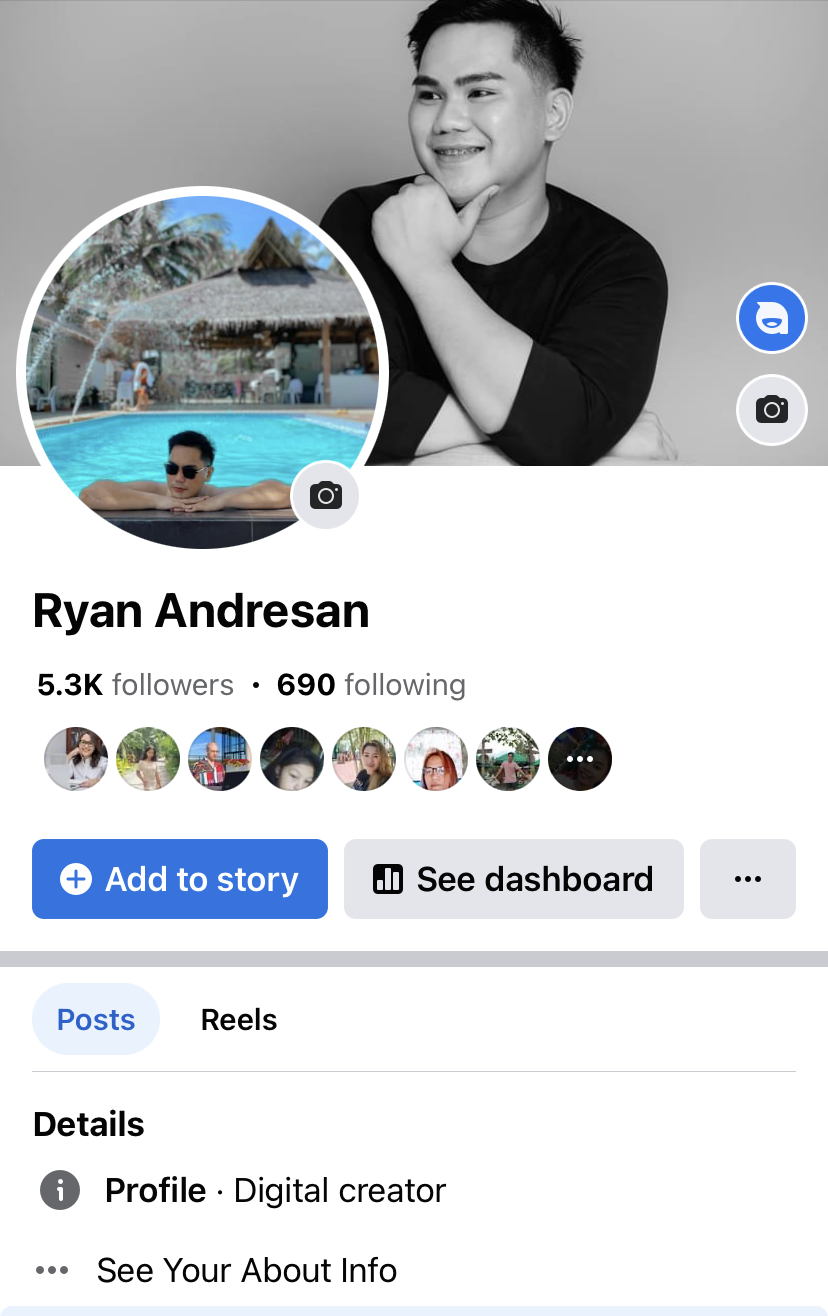Screen dimensions: 828x1316
Task: Tap Add to story button
Action: [180, 879]
